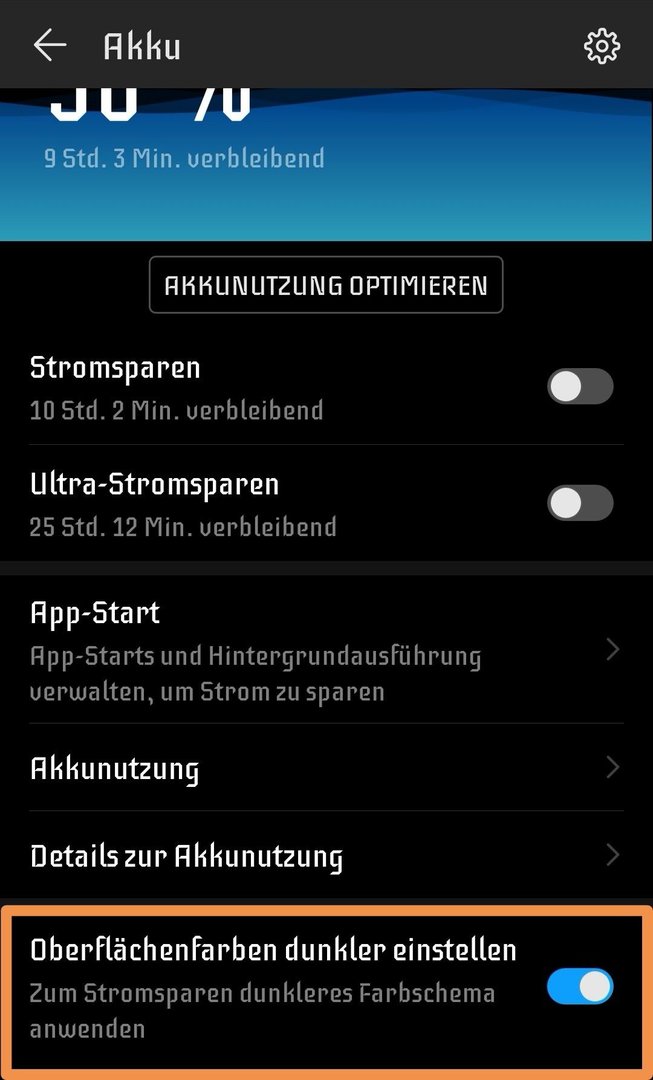Tap Akkunutzung optimieren button
The image size is (653, 1080).
click(326, 284)
